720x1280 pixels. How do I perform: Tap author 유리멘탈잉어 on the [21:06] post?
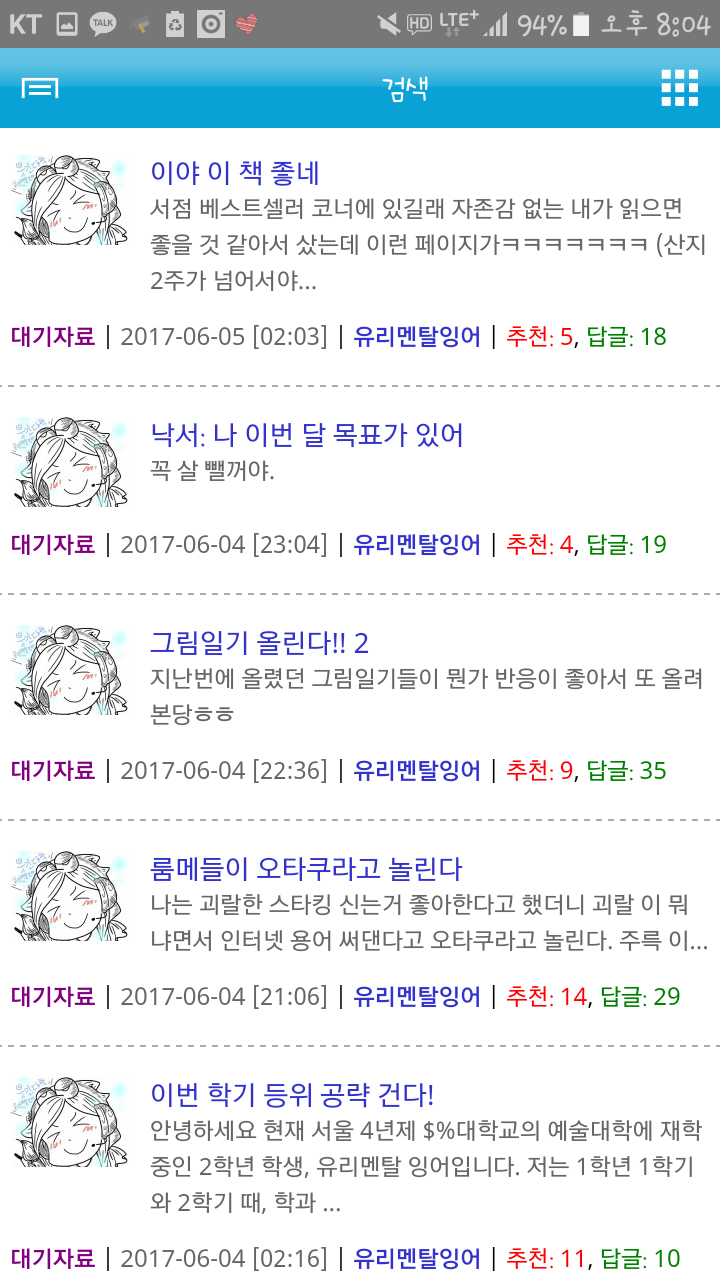(x=417, y=996)
